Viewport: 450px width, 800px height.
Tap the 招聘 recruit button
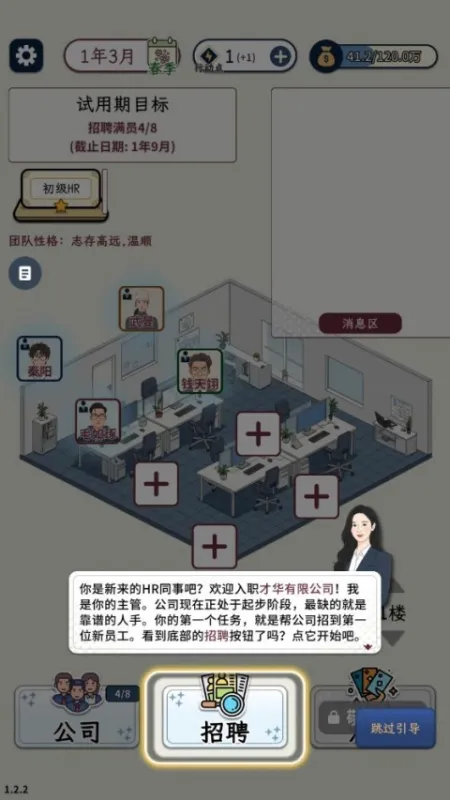(225, 718)
